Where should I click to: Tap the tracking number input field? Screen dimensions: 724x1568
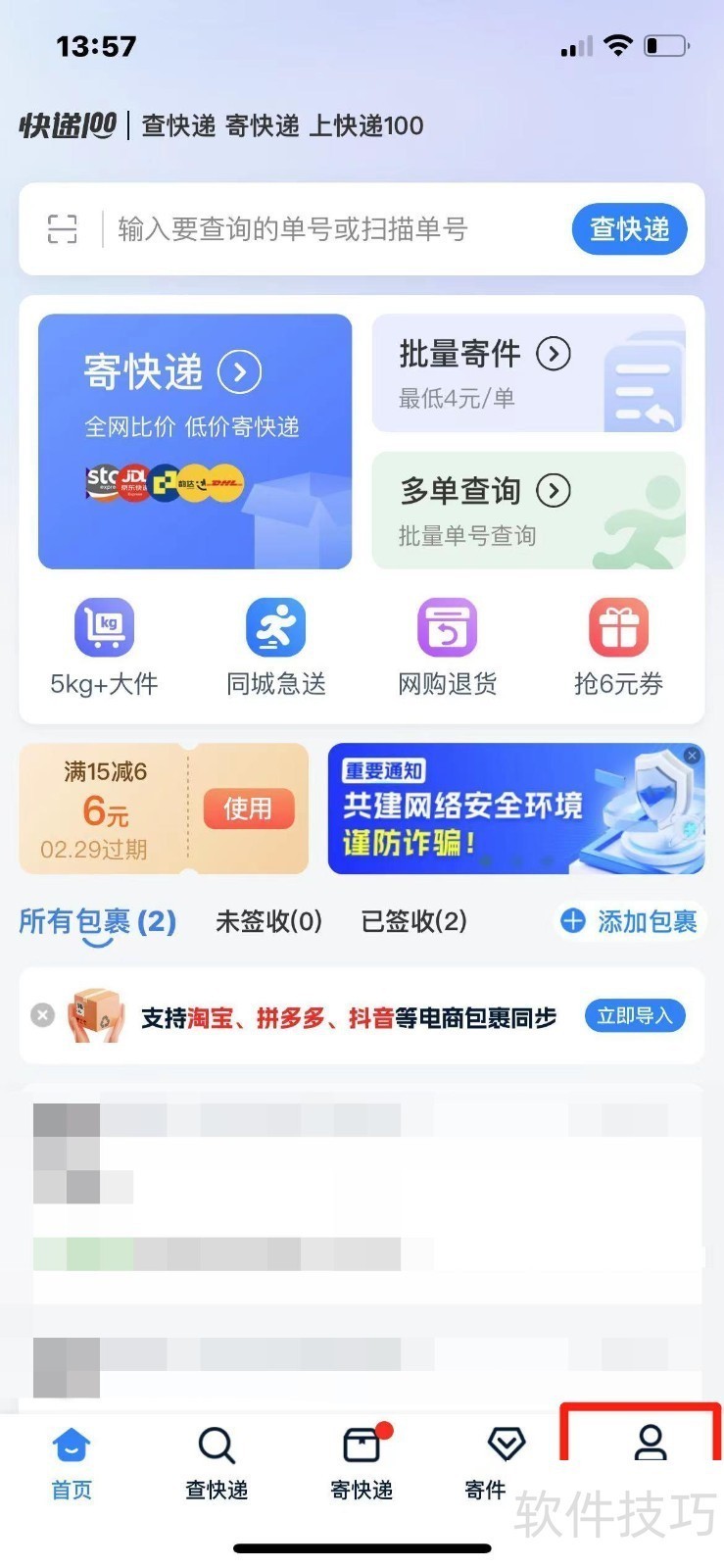pos(294,229)
